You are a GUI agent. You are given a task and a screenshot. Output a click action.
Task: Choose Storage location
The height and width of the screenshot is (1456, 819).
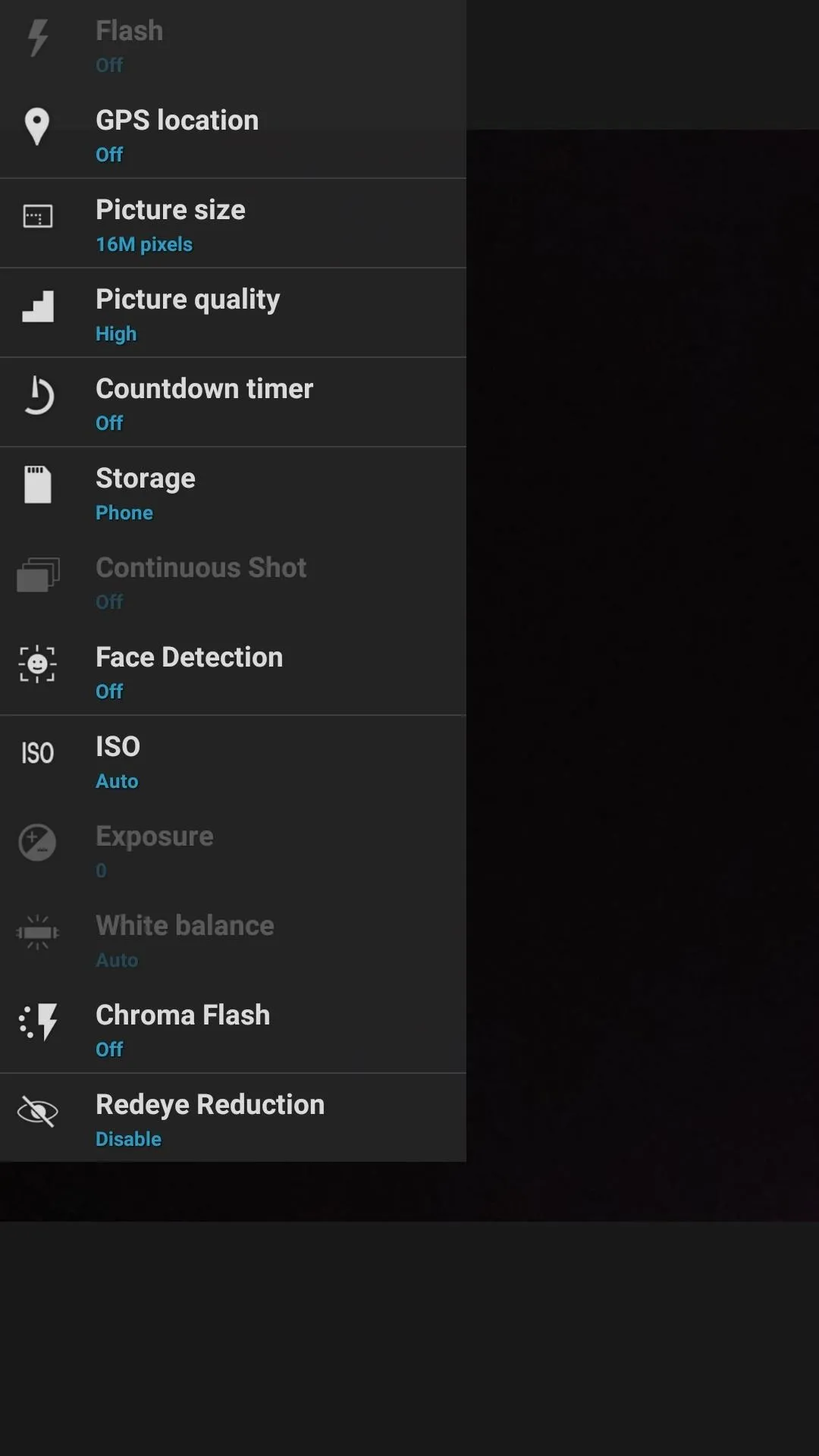click(233, 492)
